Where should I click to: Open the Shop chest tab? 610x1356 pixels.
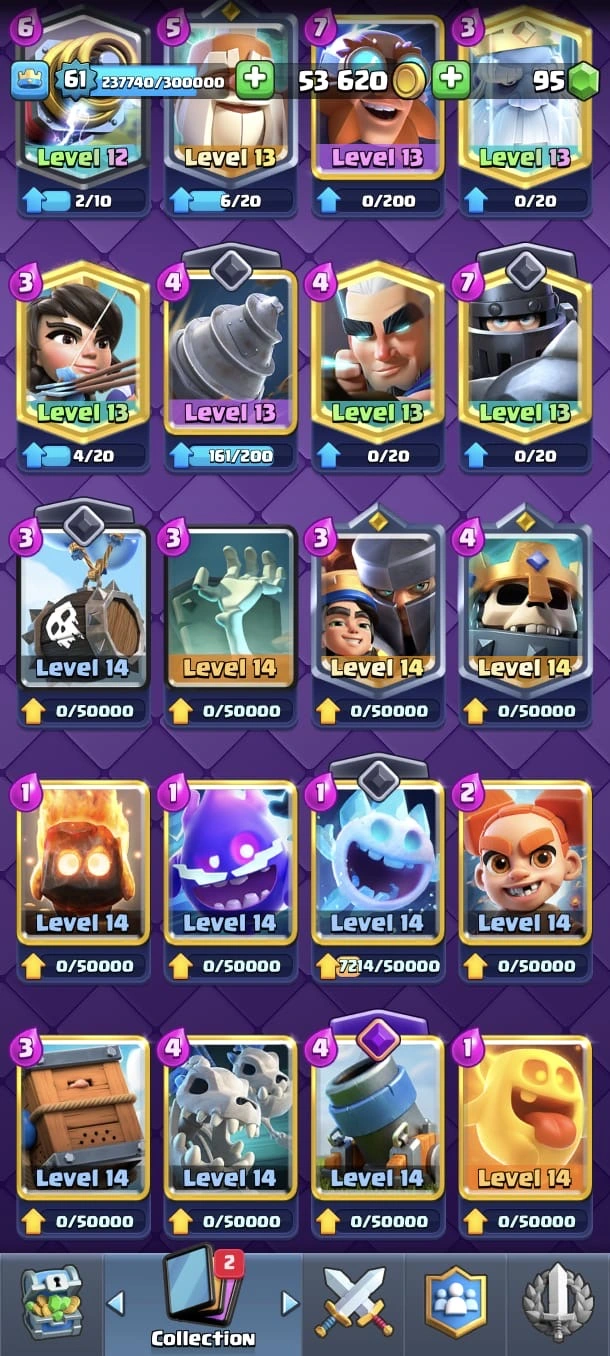(50, 1301)
